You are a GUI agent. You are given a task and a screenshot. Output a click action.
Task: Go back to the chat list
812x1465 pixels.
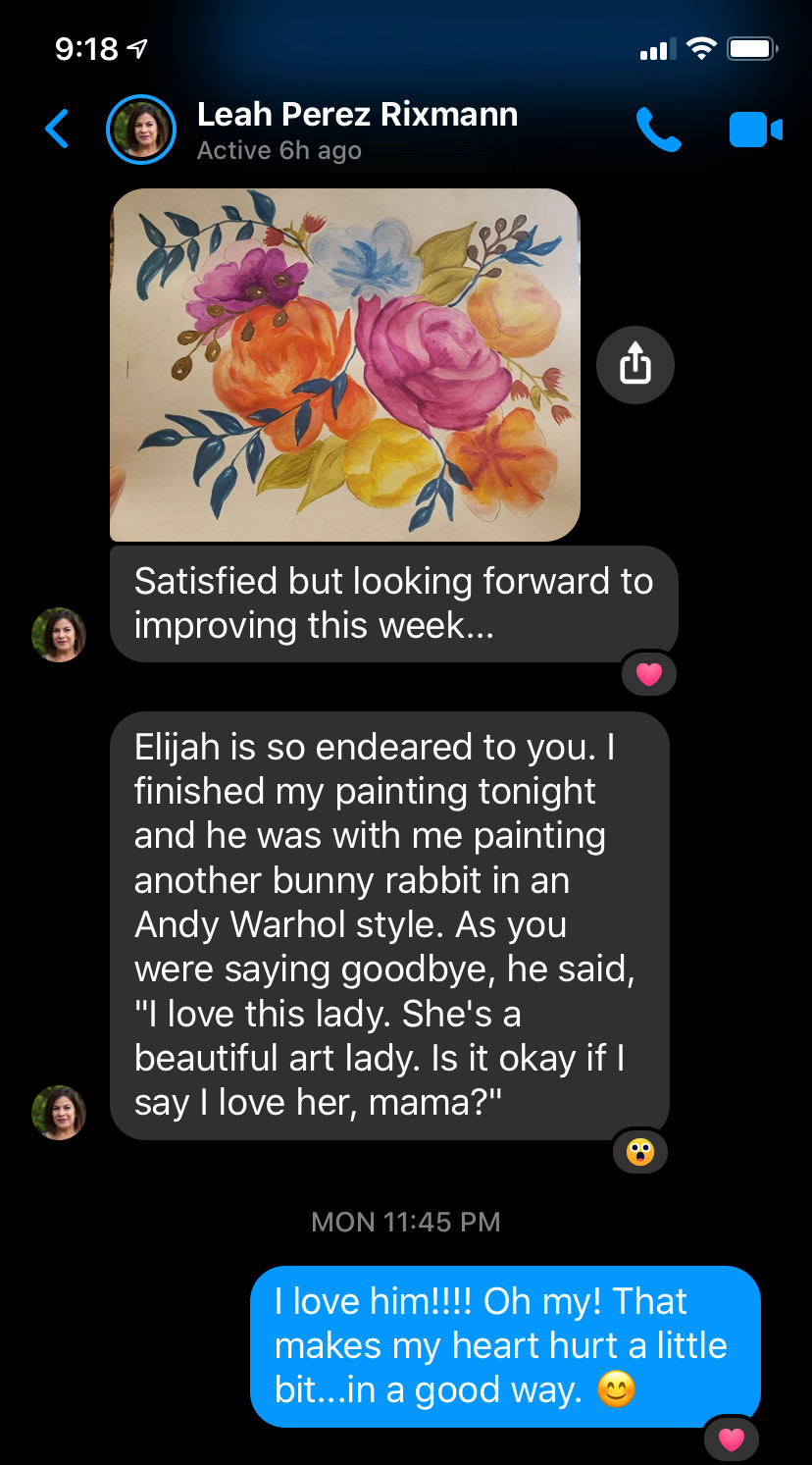57,130
